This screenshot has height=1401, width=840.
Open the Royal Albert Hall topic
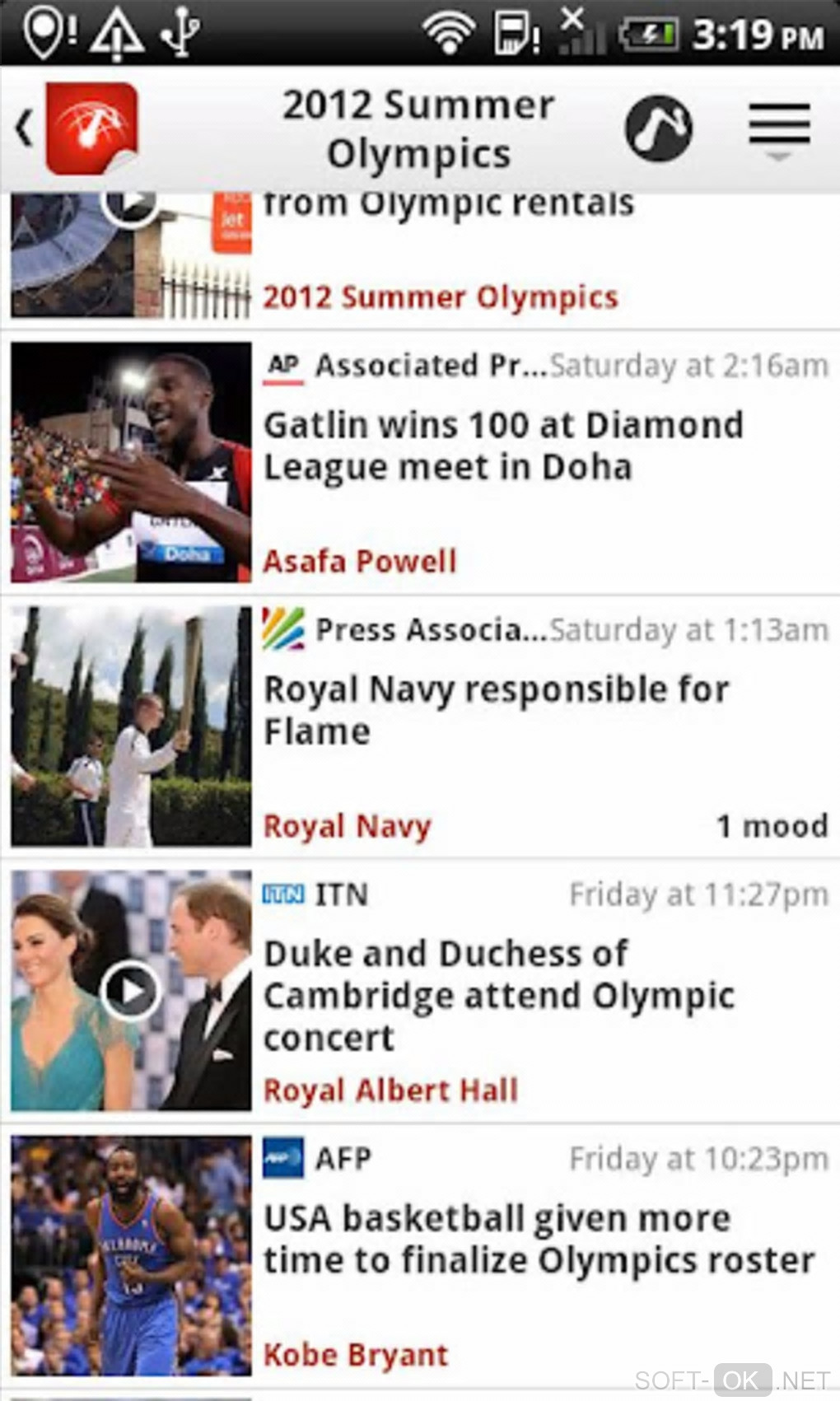(390, 1090)
